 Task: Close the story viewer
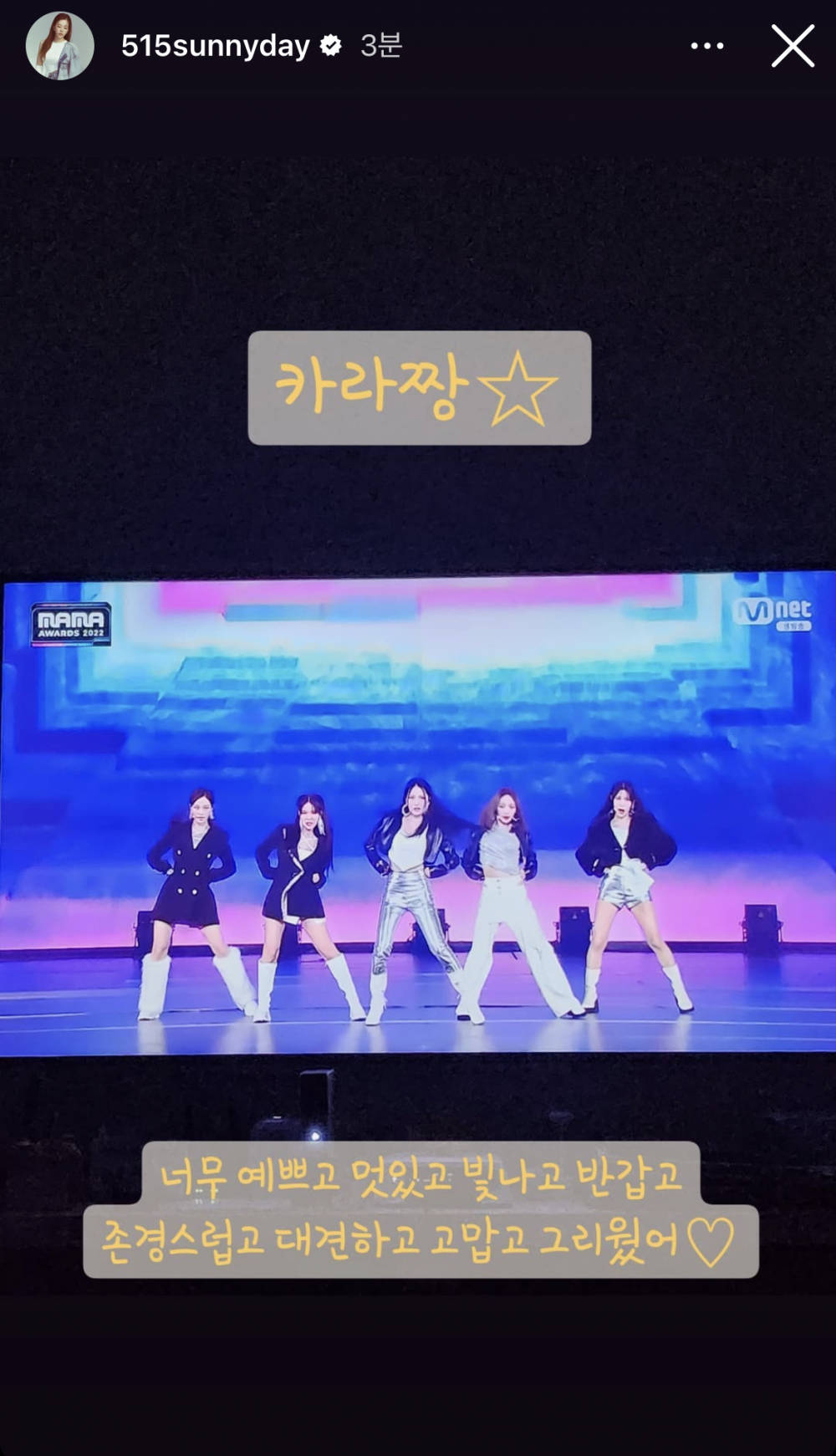pos(793,46)
